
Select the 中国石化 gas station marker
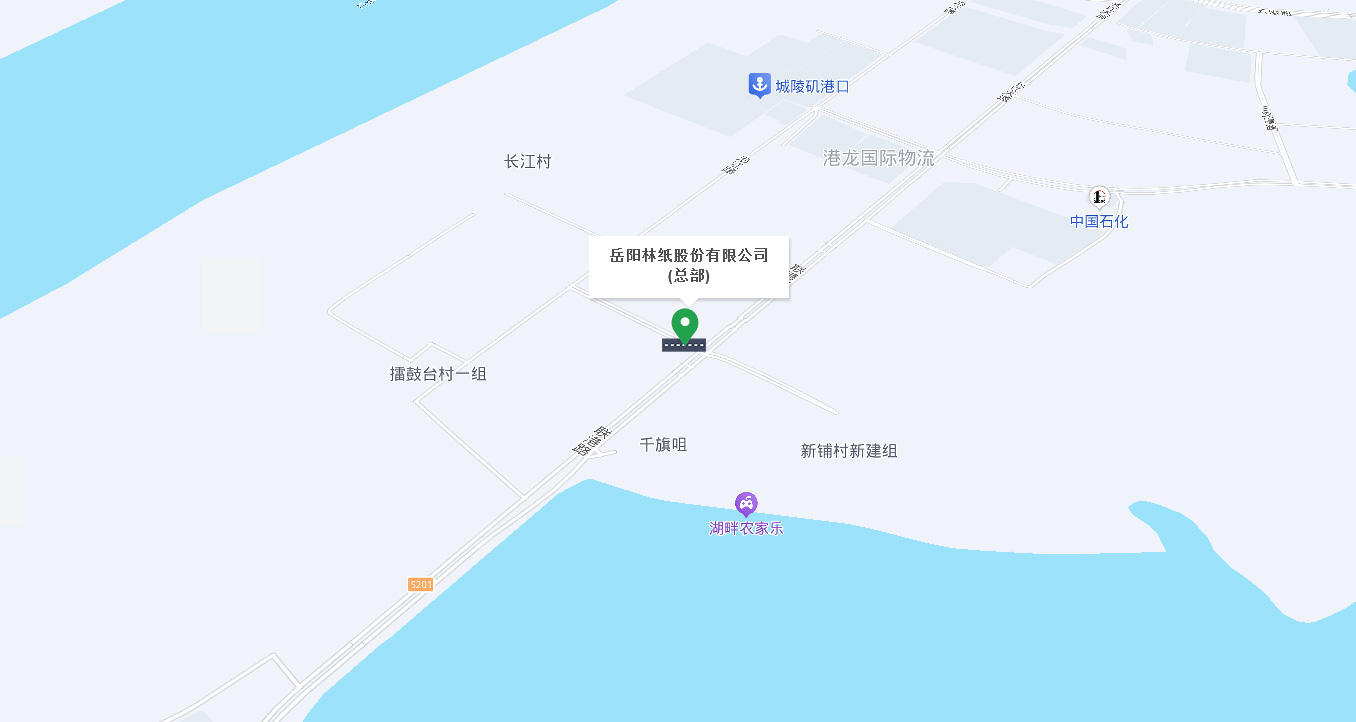pos(1099,196)
